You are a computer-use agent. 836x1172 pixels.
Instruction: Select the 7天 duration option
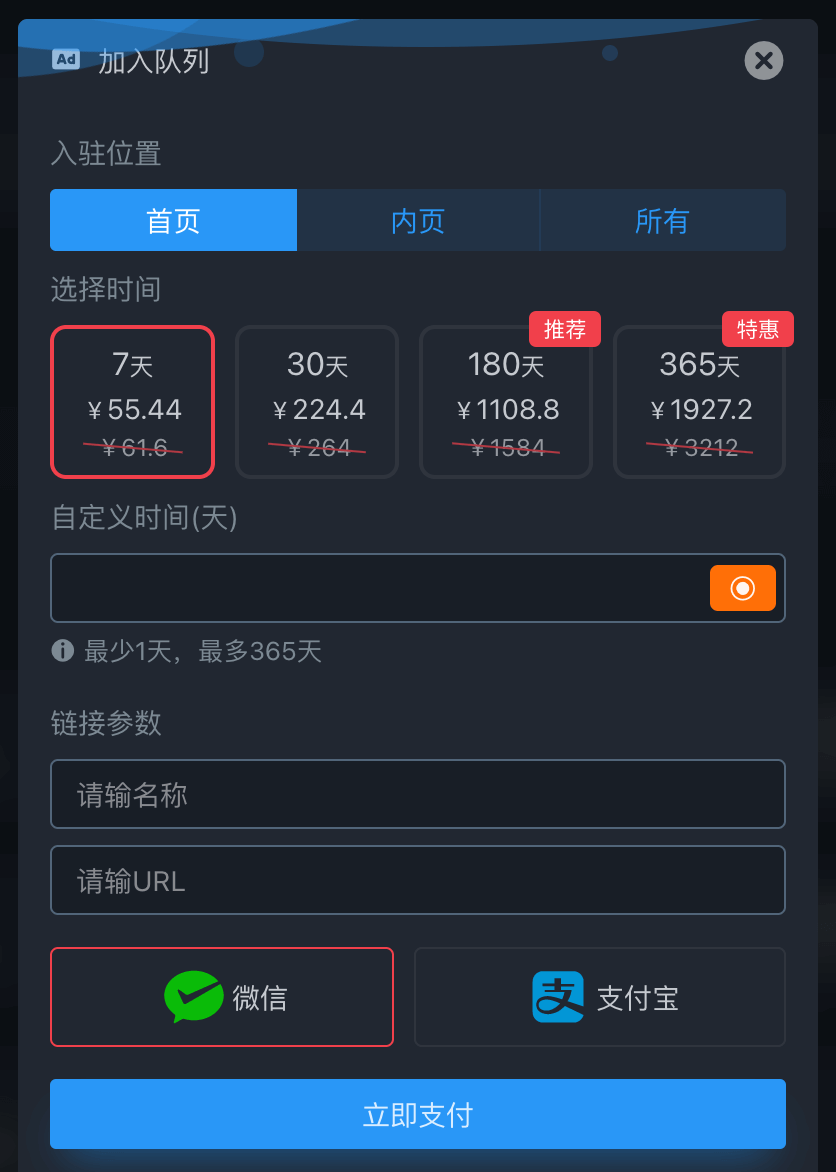[x=132, y=401]
